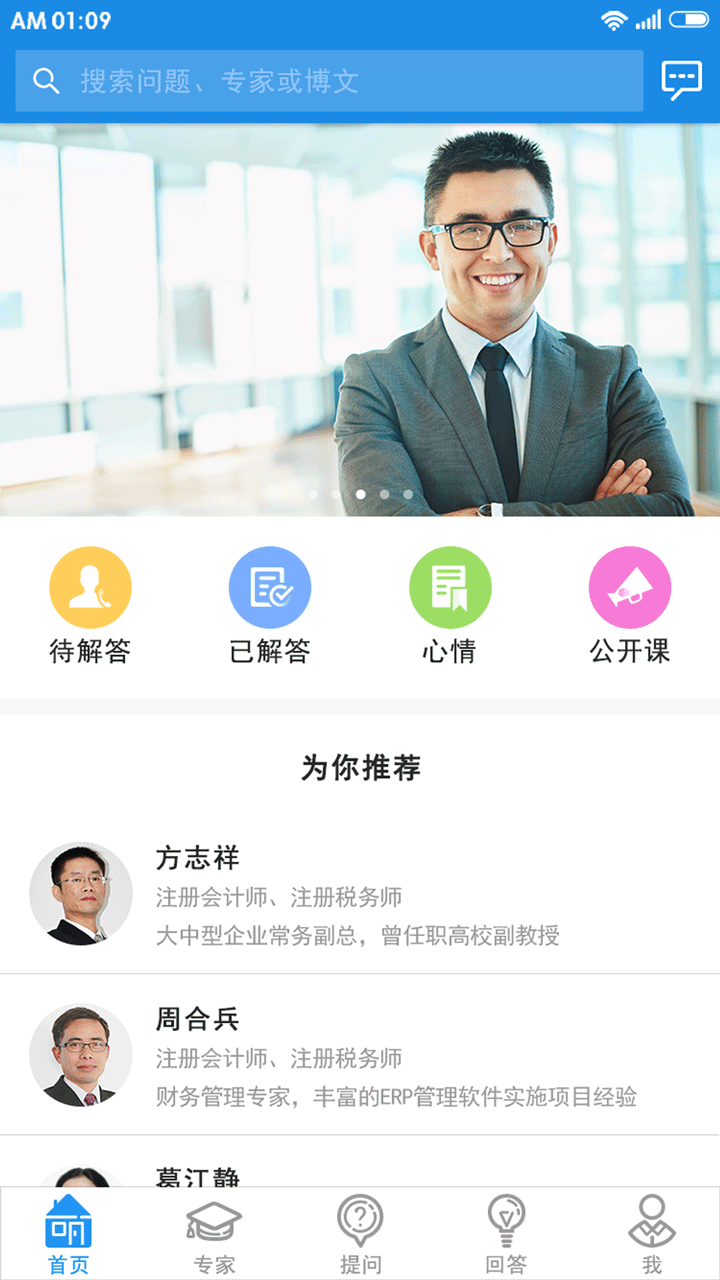720x1280 pixels.
Task: Open the 心情 section
Action: (x=450, y=606)
